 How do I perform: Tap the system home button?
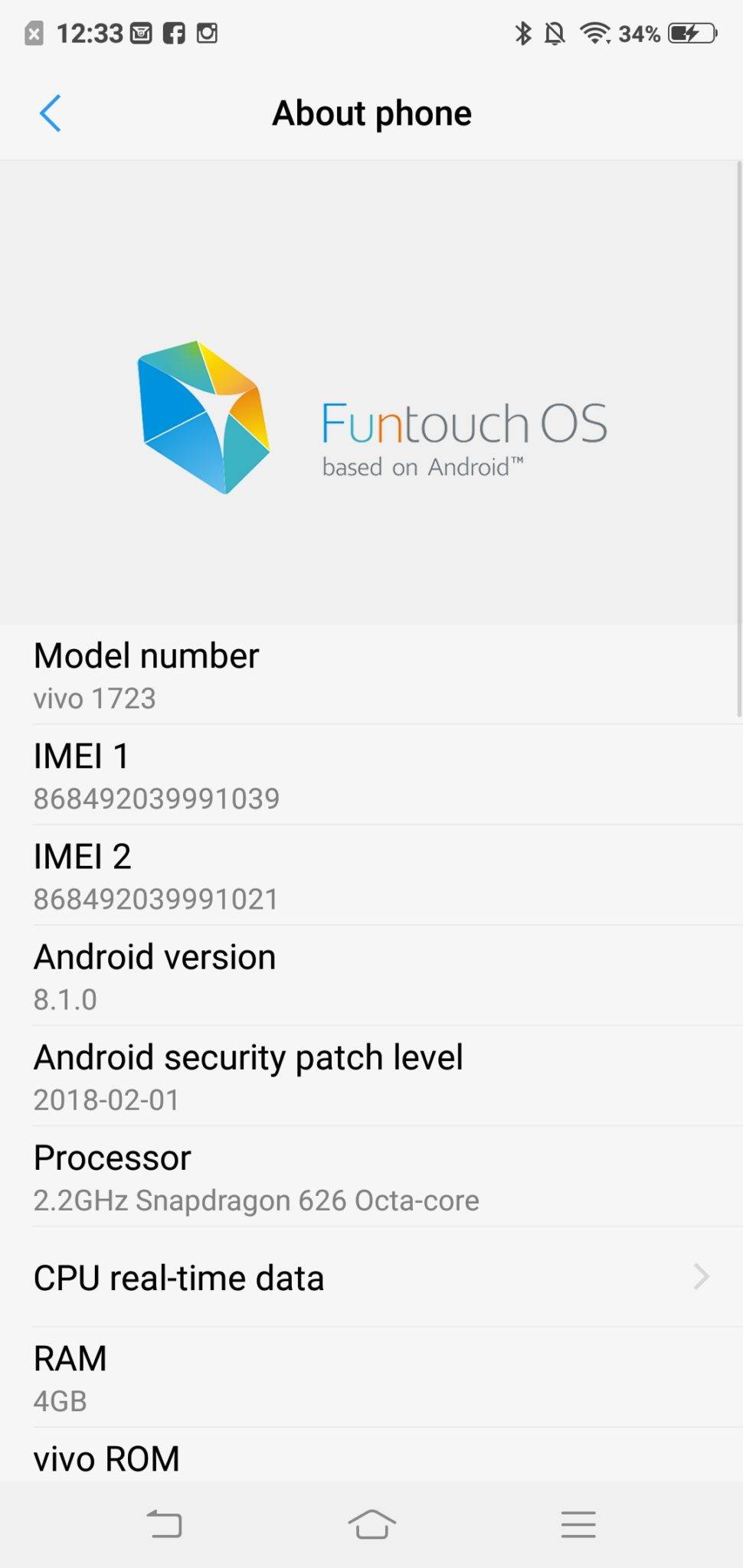coord(371,1524)
